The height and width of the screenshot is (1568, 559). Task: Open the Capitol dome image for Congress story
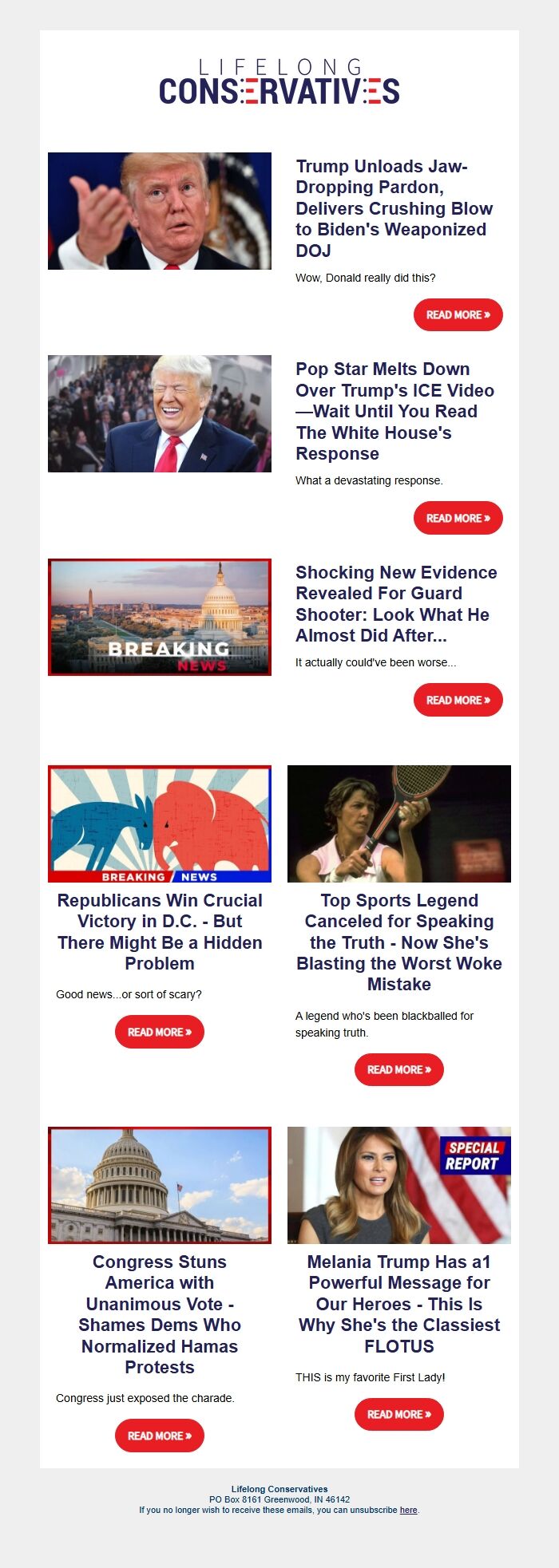pos(160,1185)
